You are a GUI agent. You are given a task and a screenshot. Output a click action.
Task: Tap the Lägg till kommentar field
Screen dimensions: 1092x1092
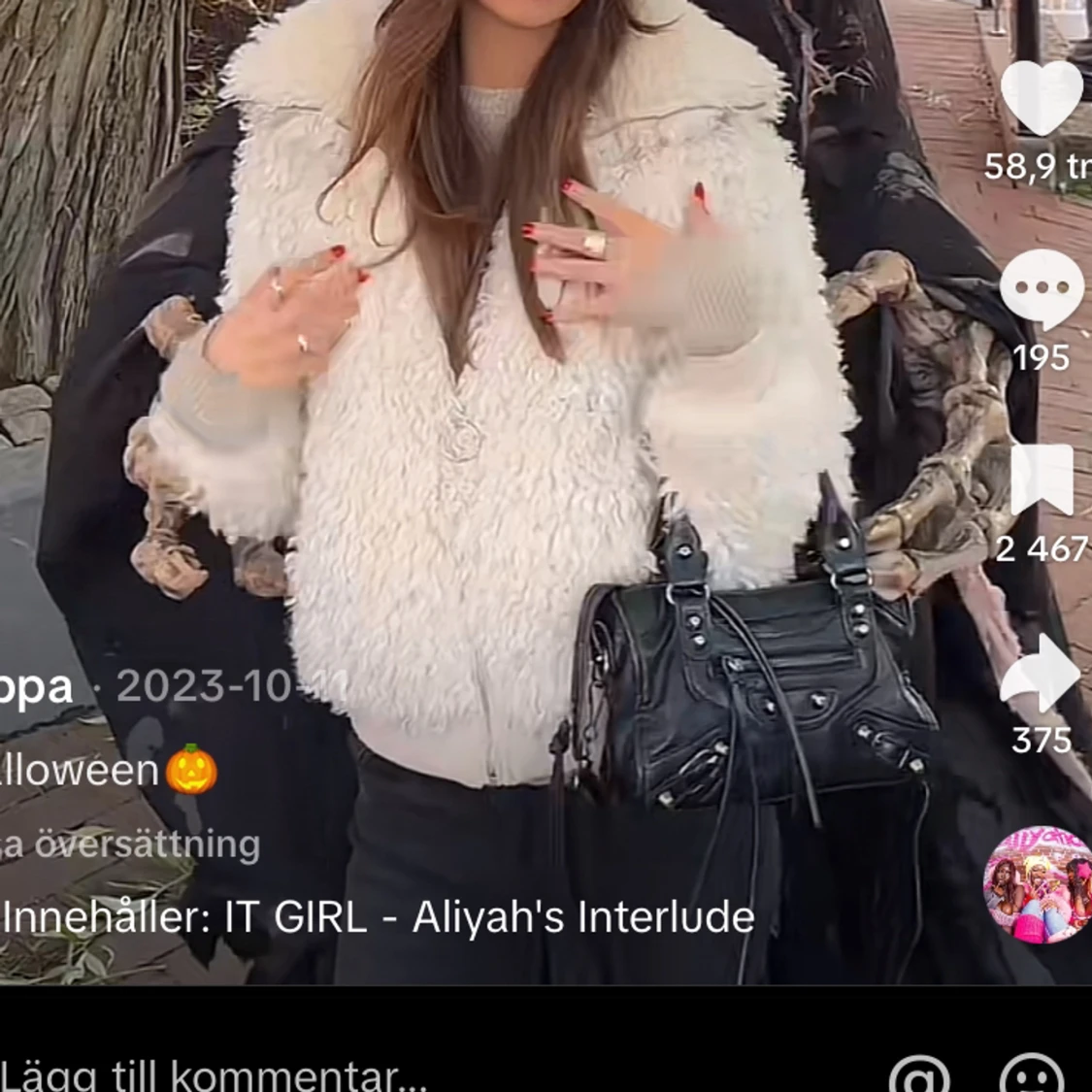214,1074
